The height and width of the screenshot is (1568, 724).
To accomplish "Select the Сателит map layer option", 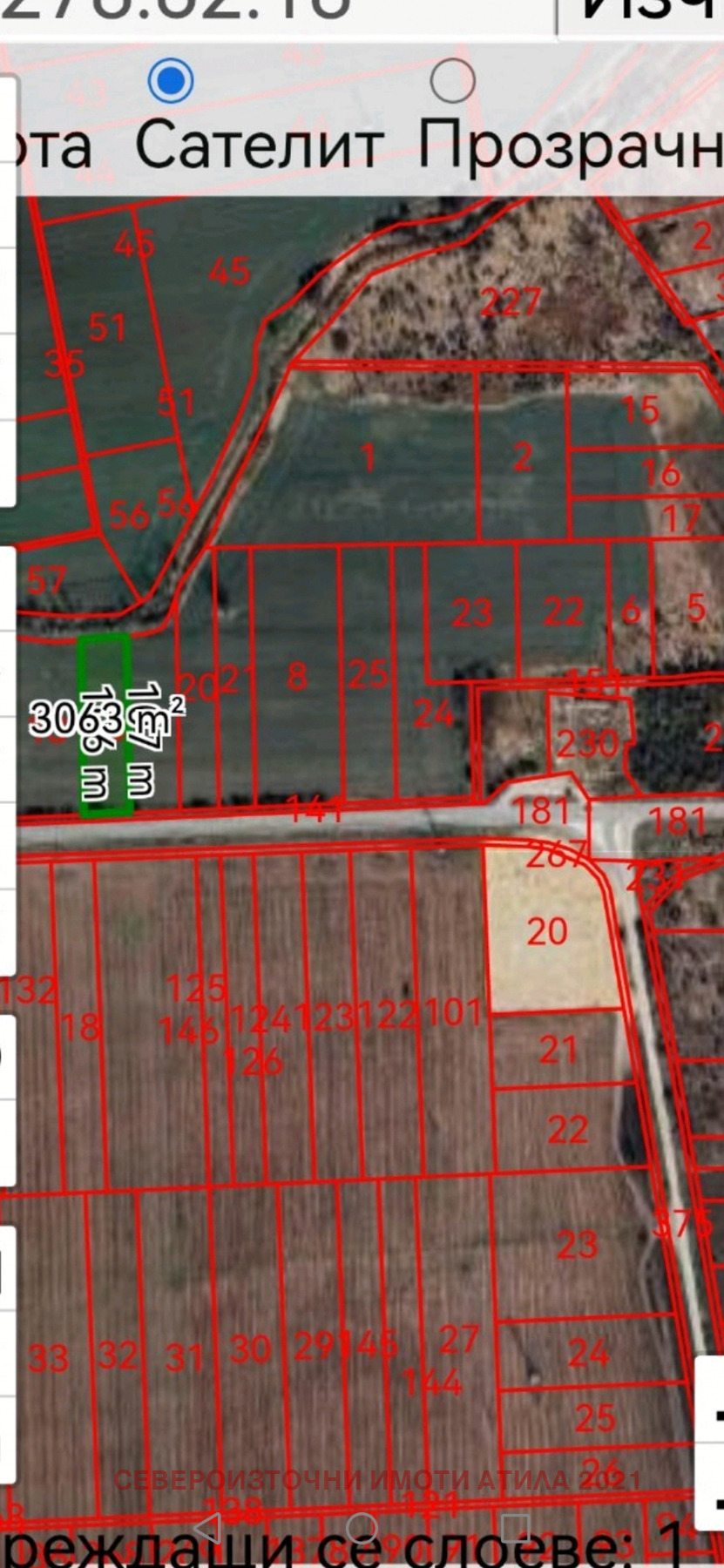I will [x=171, y=81].
